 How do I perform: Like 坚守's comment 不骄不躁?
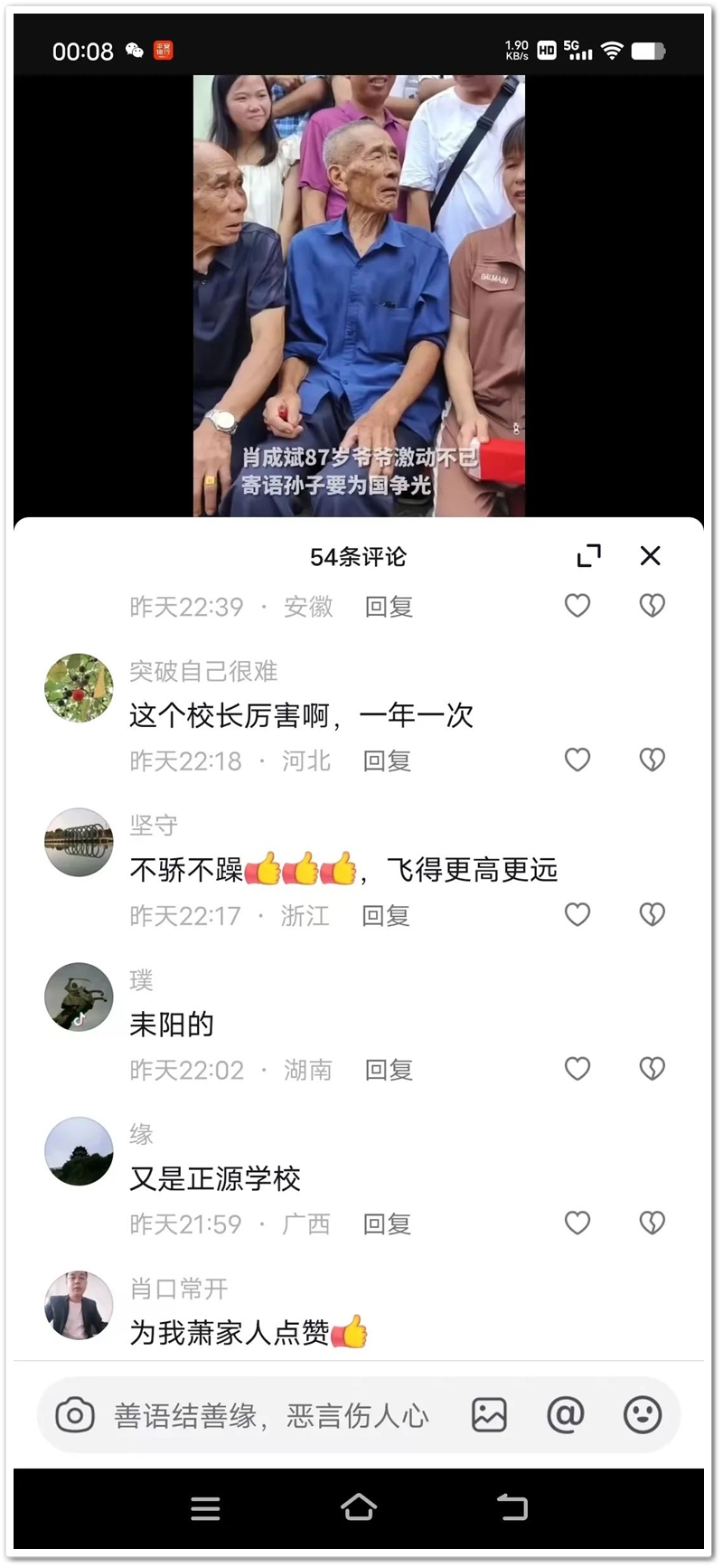pos(577,914)
